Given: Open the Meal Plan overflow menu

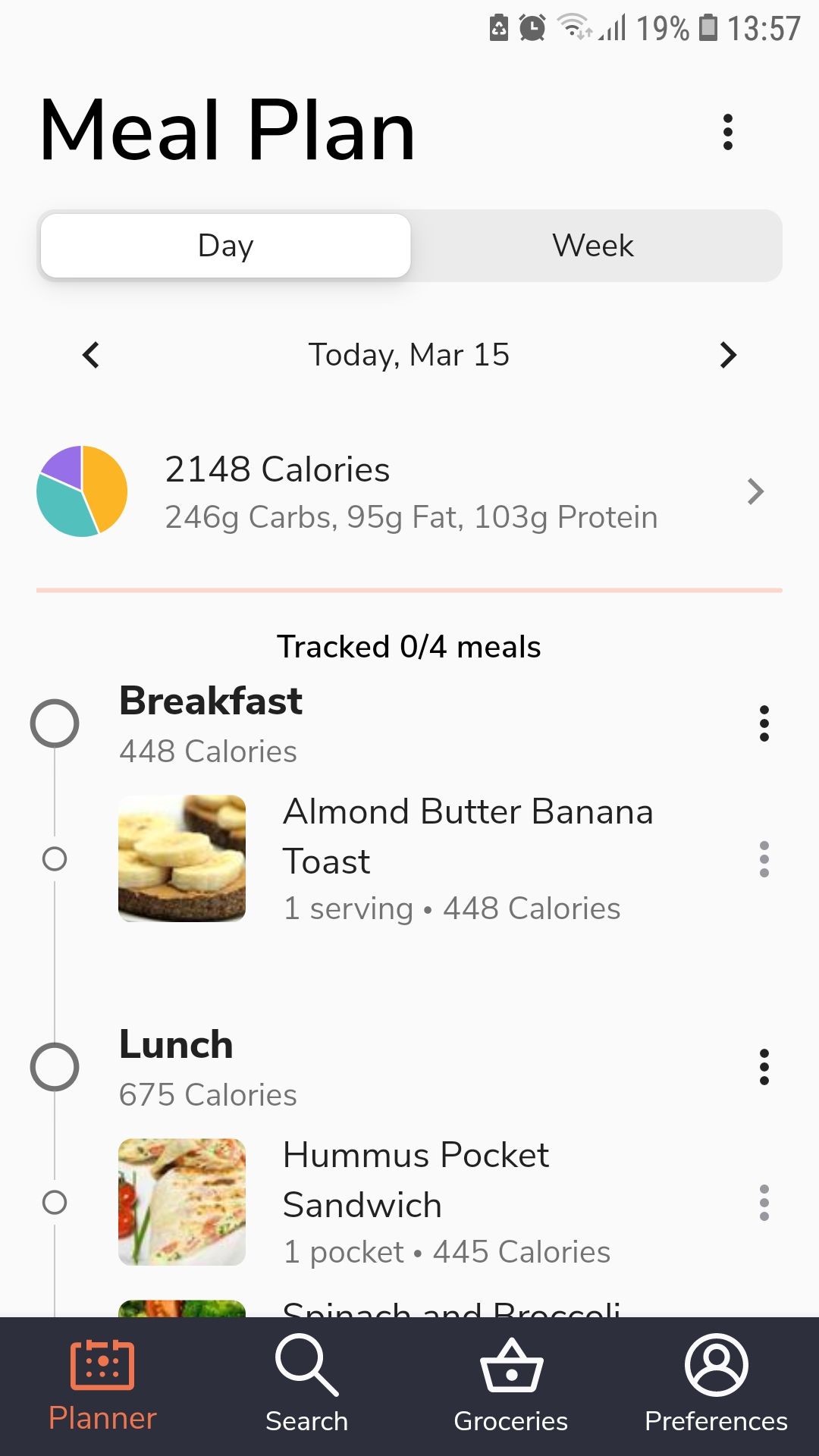Looking at the screenshot, I should pyautogui.click(x=727, y=130).
